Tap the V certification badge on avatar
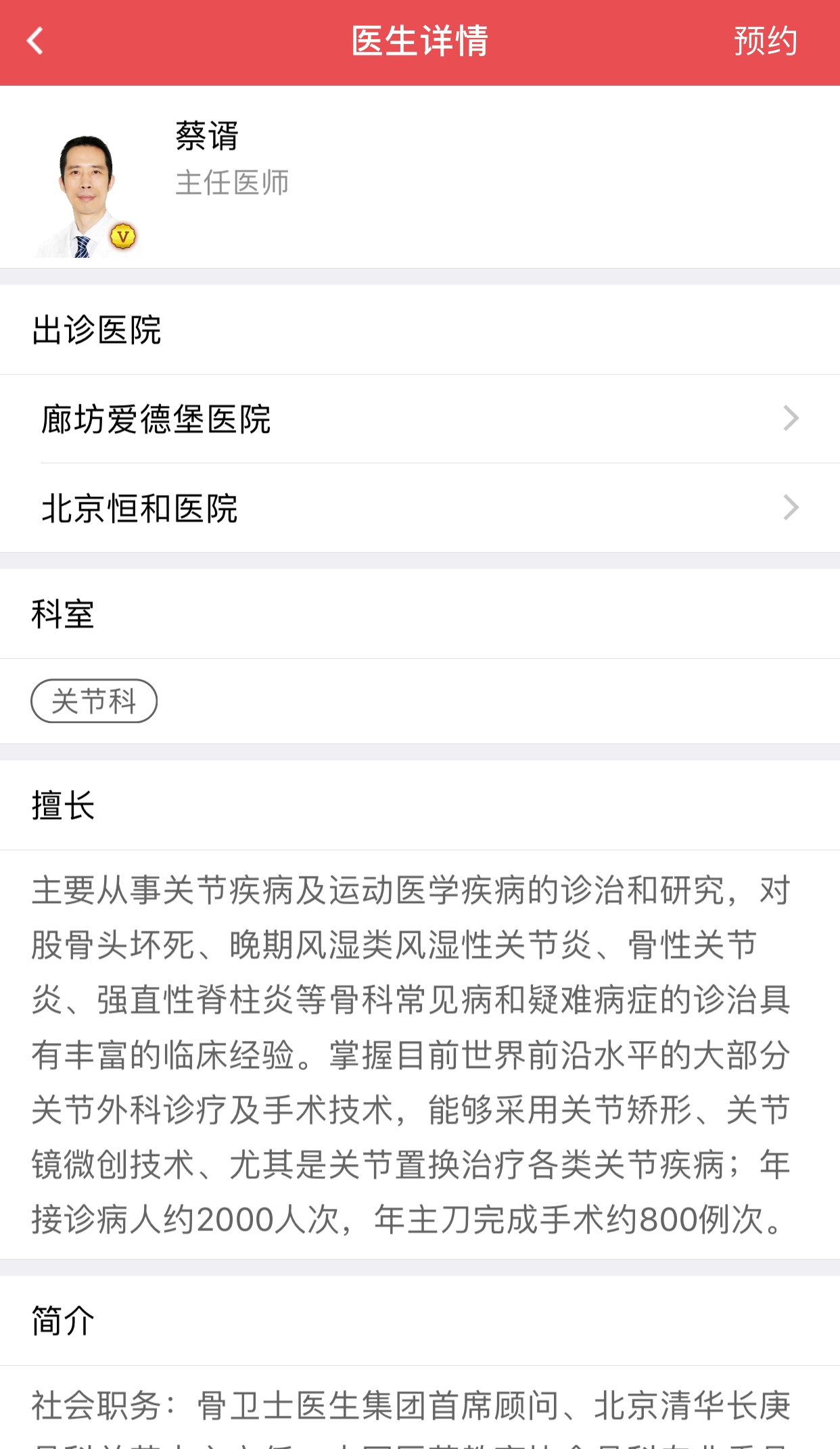The height and width of the screenshot is (1449, 840). pos(123,237)
